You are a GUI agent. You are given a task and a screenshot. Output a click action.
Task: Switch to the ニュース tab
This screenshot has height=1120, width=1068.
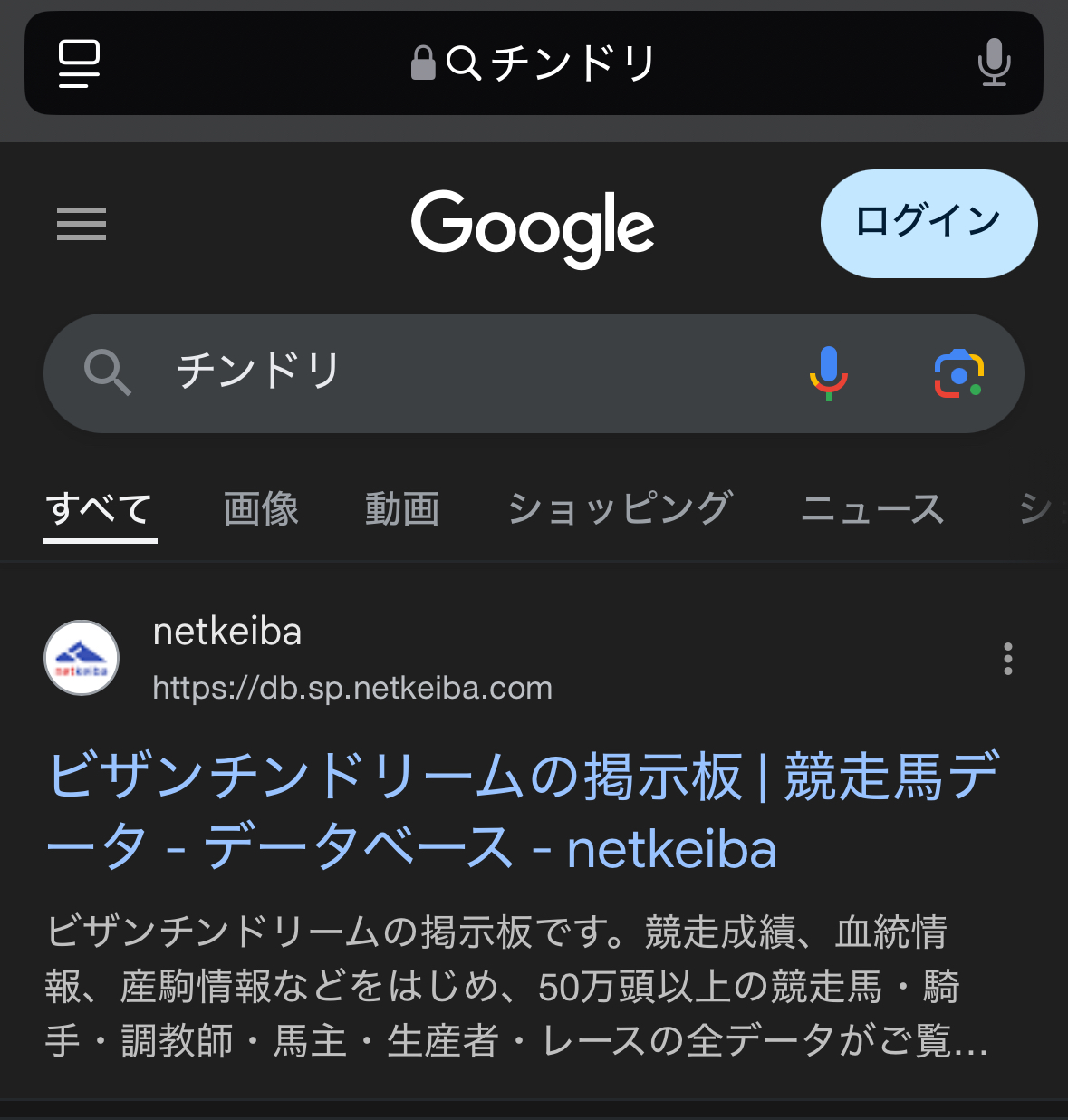872,508
